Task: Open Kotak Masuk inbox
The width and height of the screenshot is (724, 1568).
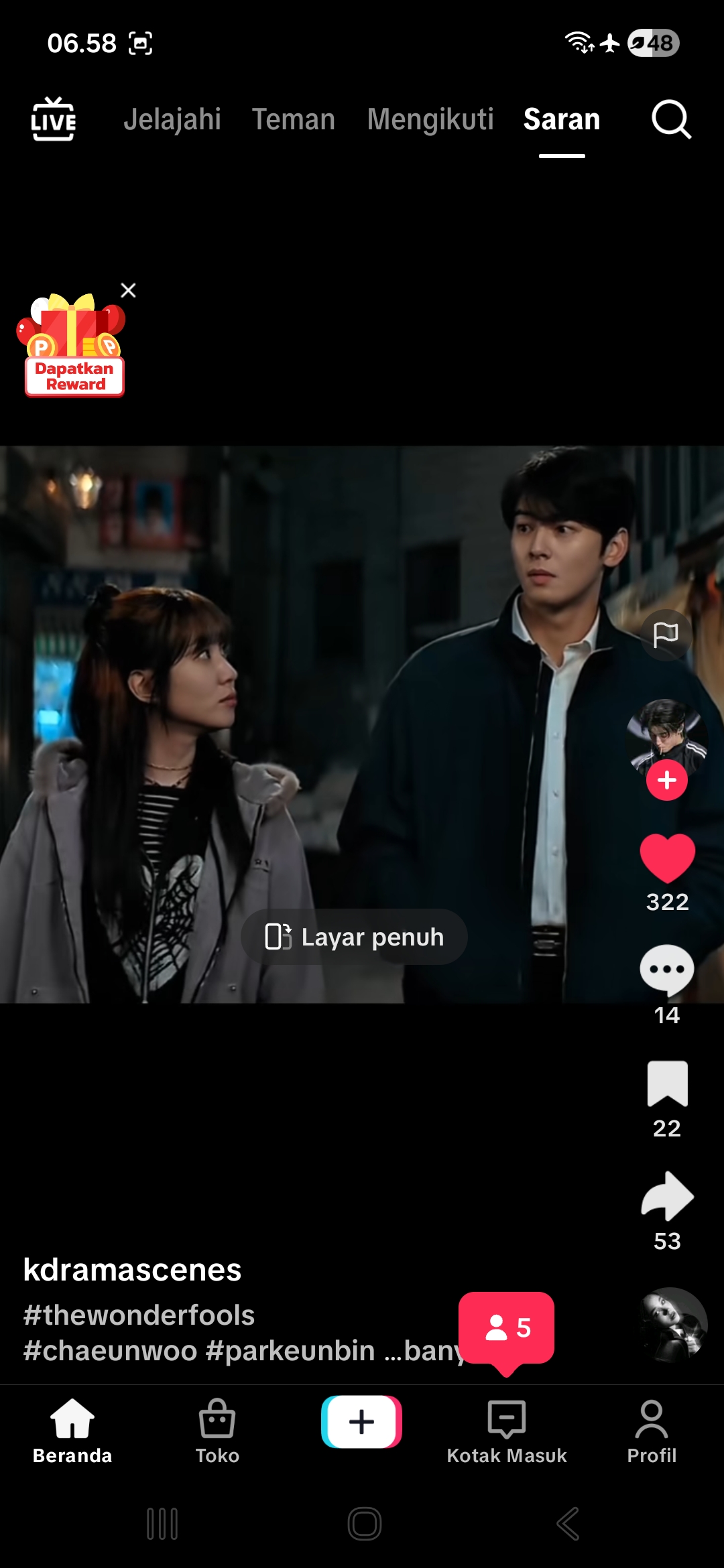Action: [507, 1431]
